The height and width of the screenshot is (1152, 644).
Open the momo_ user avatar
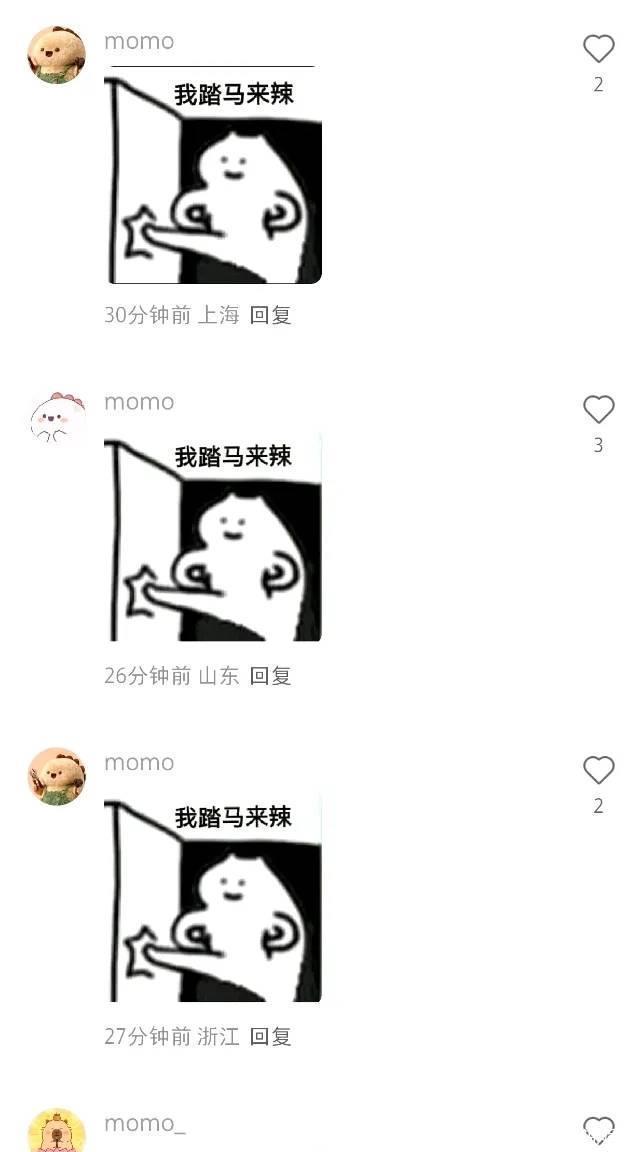point(56,1132)
